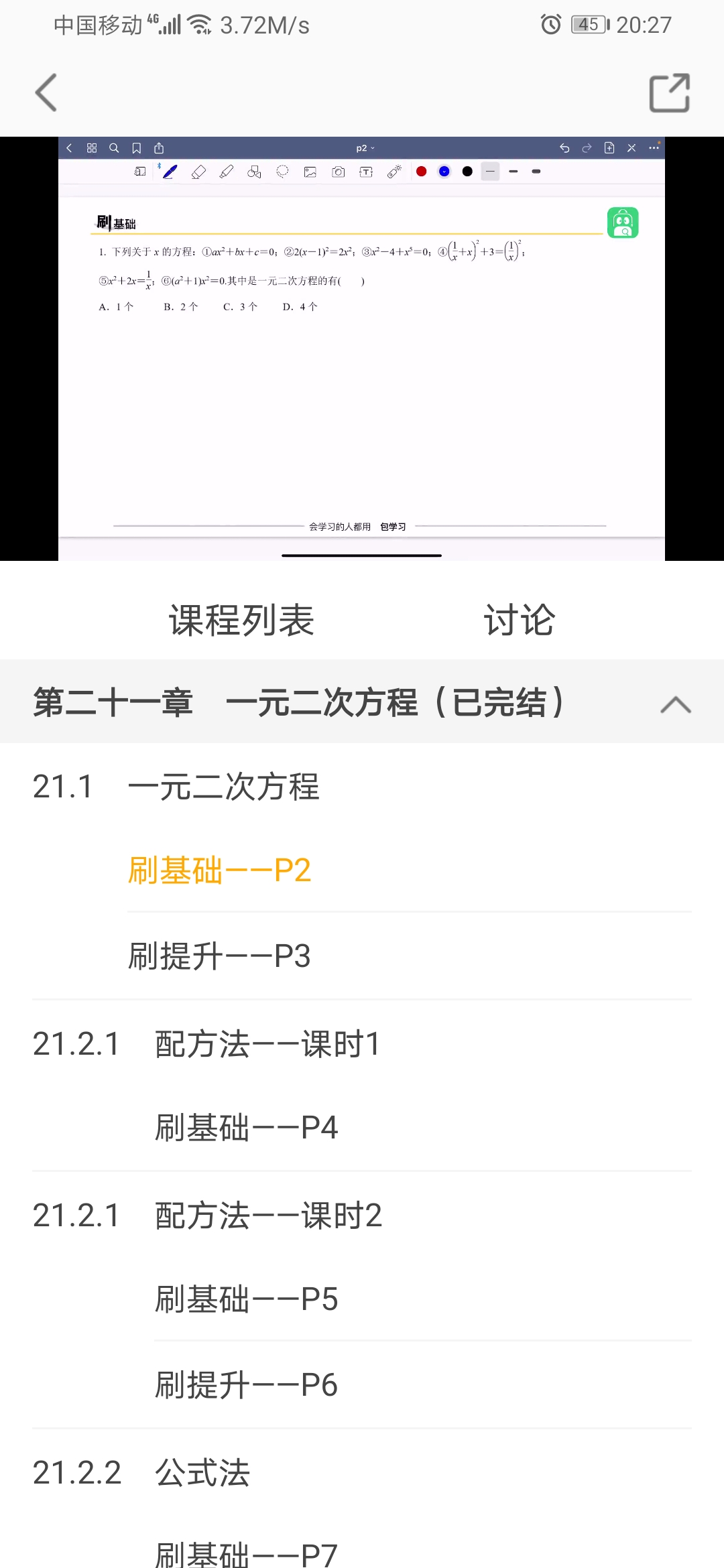Open lesson 刷提升——P3
724x1568 pixels.
click(219, 956)
